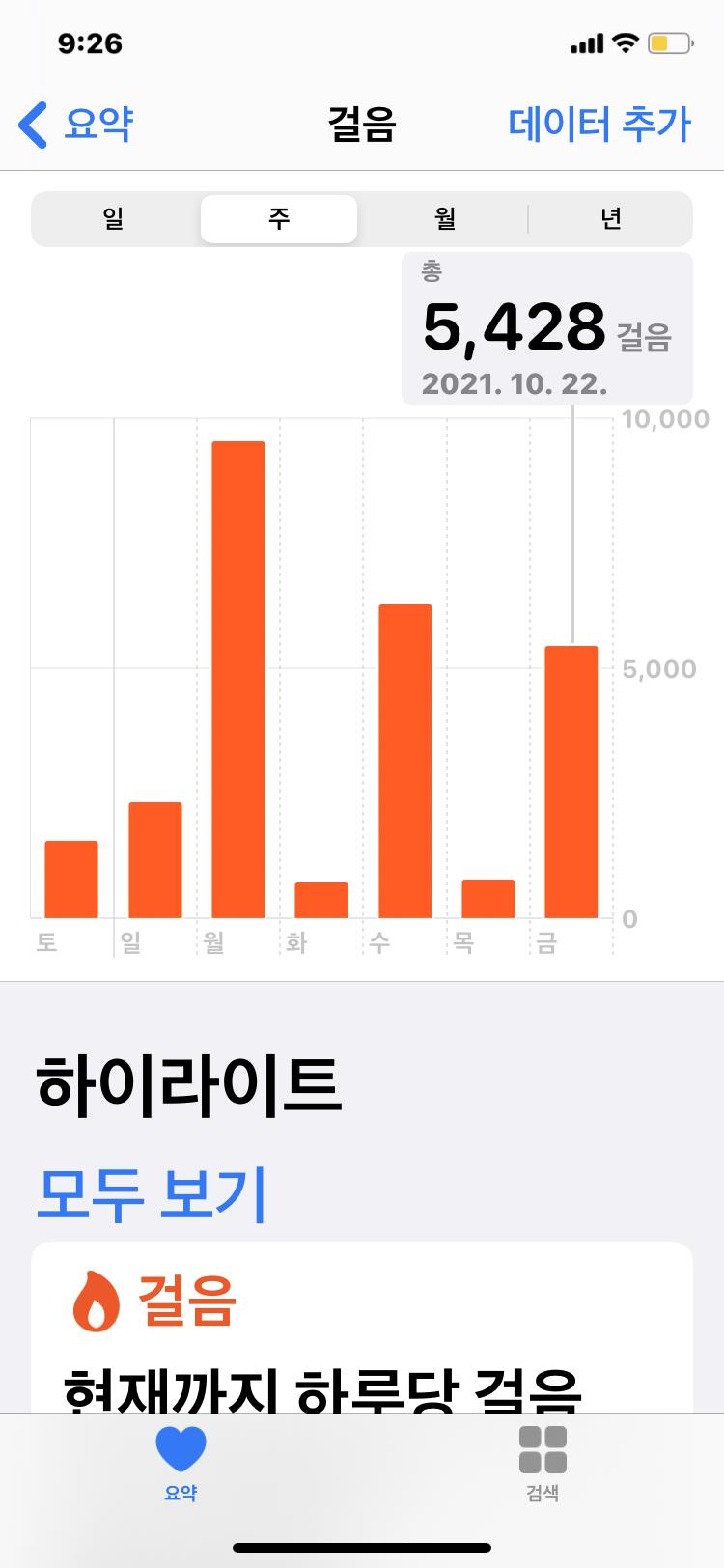Switch to the 월 (month) view
The width and height of the screenshot is (724, 1568).
(x=444, y=219)
